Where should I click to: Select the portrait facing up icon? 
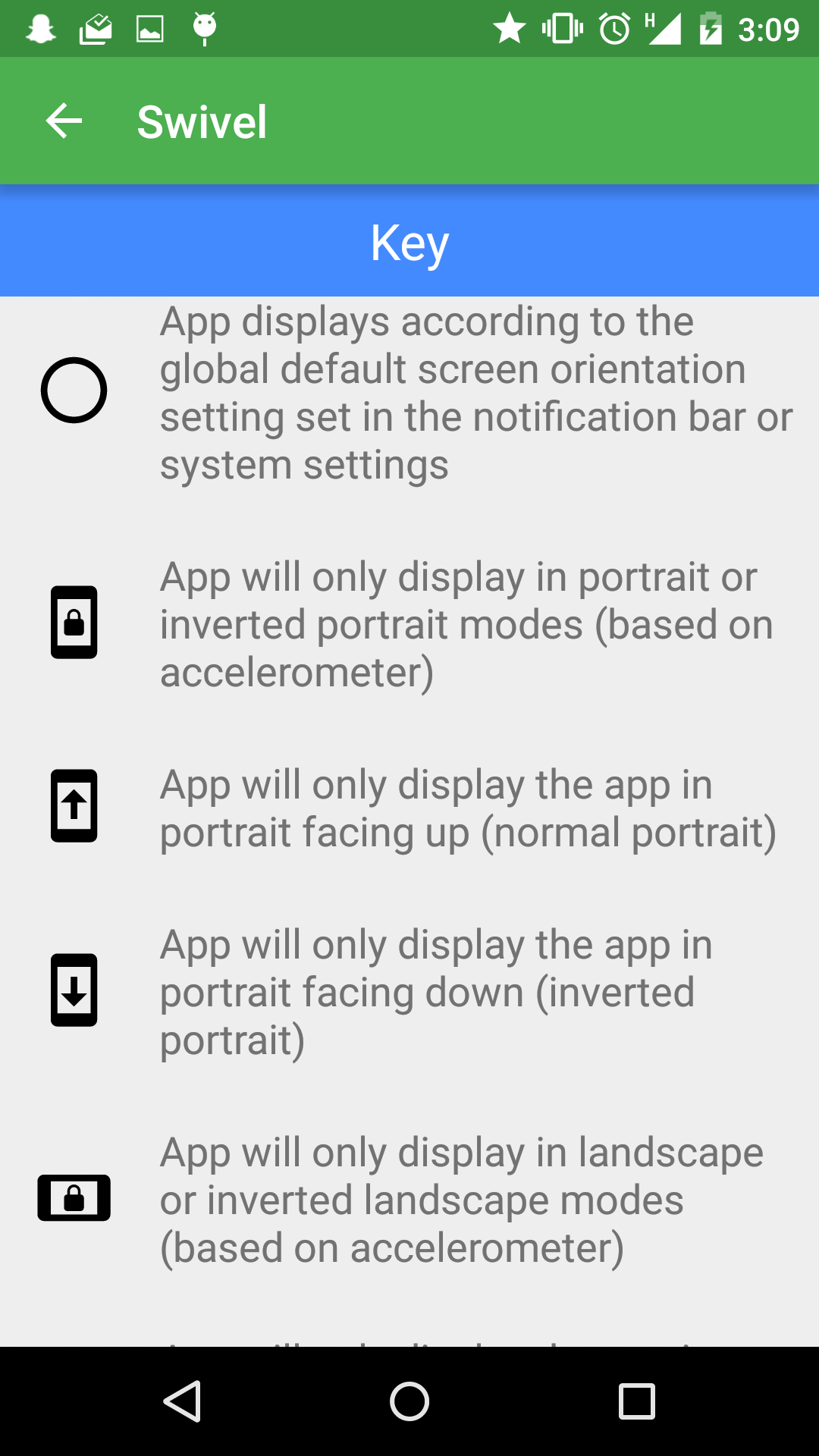click(74, 806)
